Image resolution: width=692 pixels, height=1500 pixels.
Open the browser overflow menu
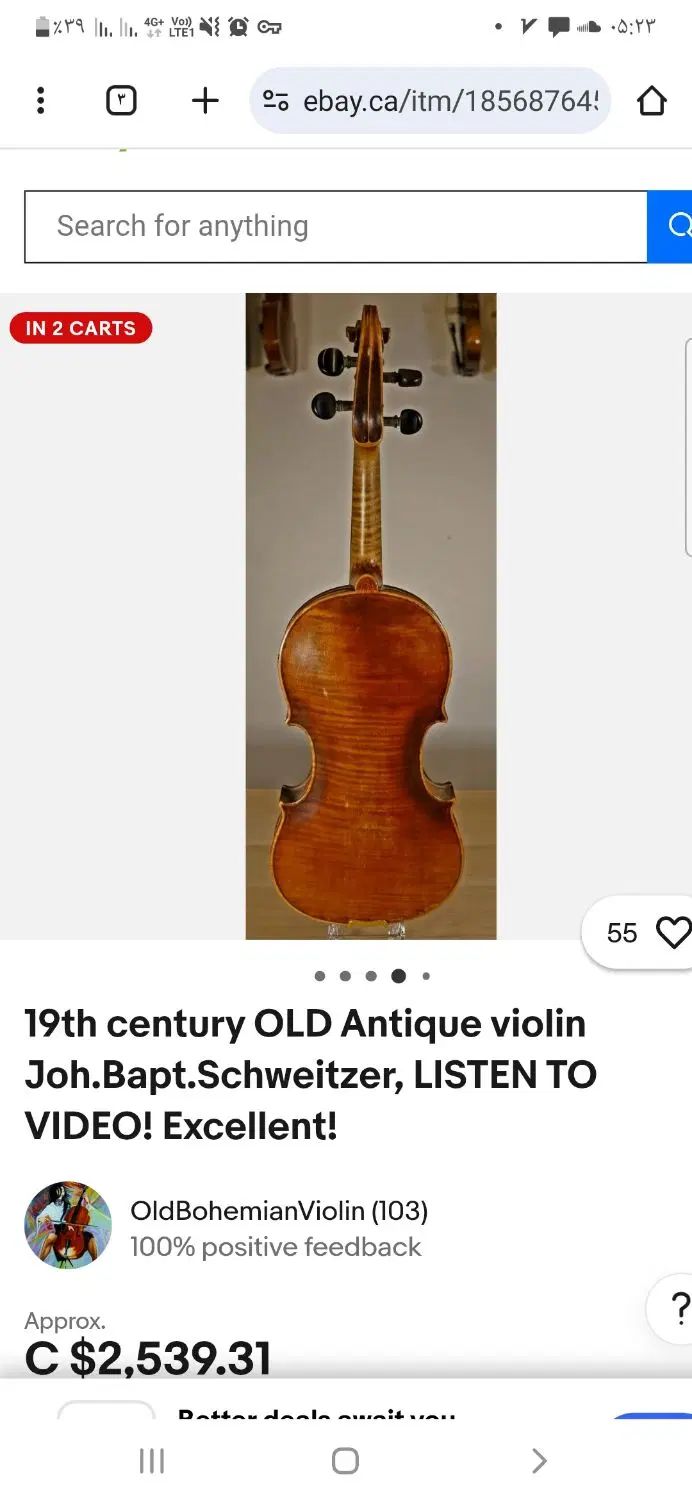(x=40, y=100)
